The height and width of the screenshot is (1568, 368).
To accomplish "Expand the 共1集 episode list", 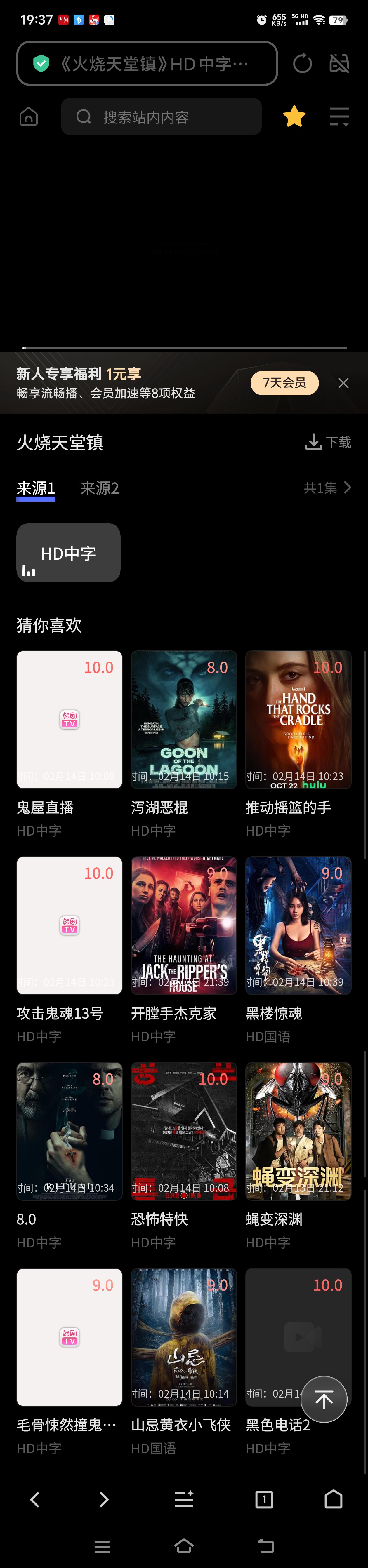I will click(327, 488).
